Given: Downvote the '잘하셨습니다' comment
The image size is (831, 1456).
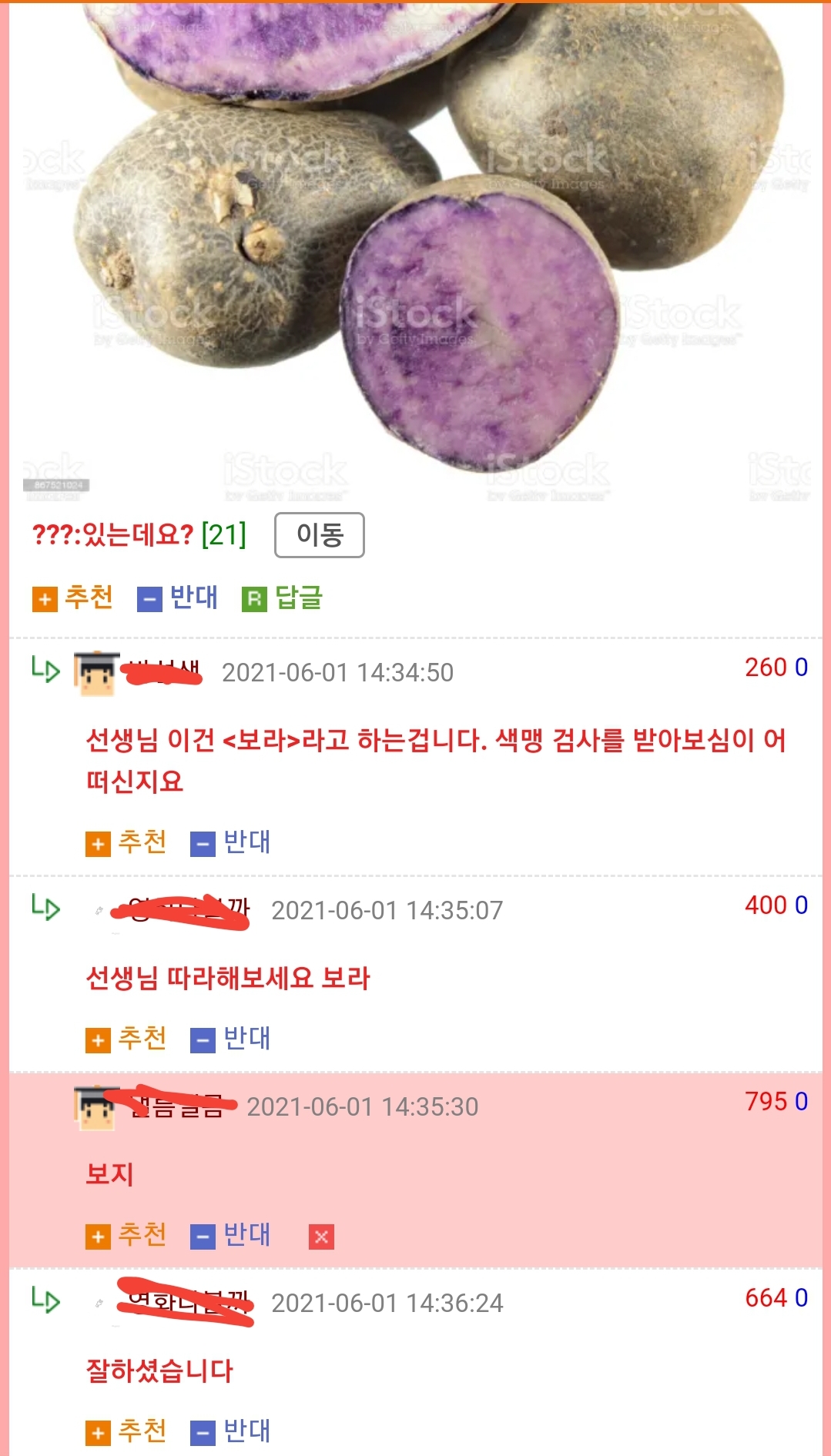Looking at the screenshot, I should pos(231,1431).
